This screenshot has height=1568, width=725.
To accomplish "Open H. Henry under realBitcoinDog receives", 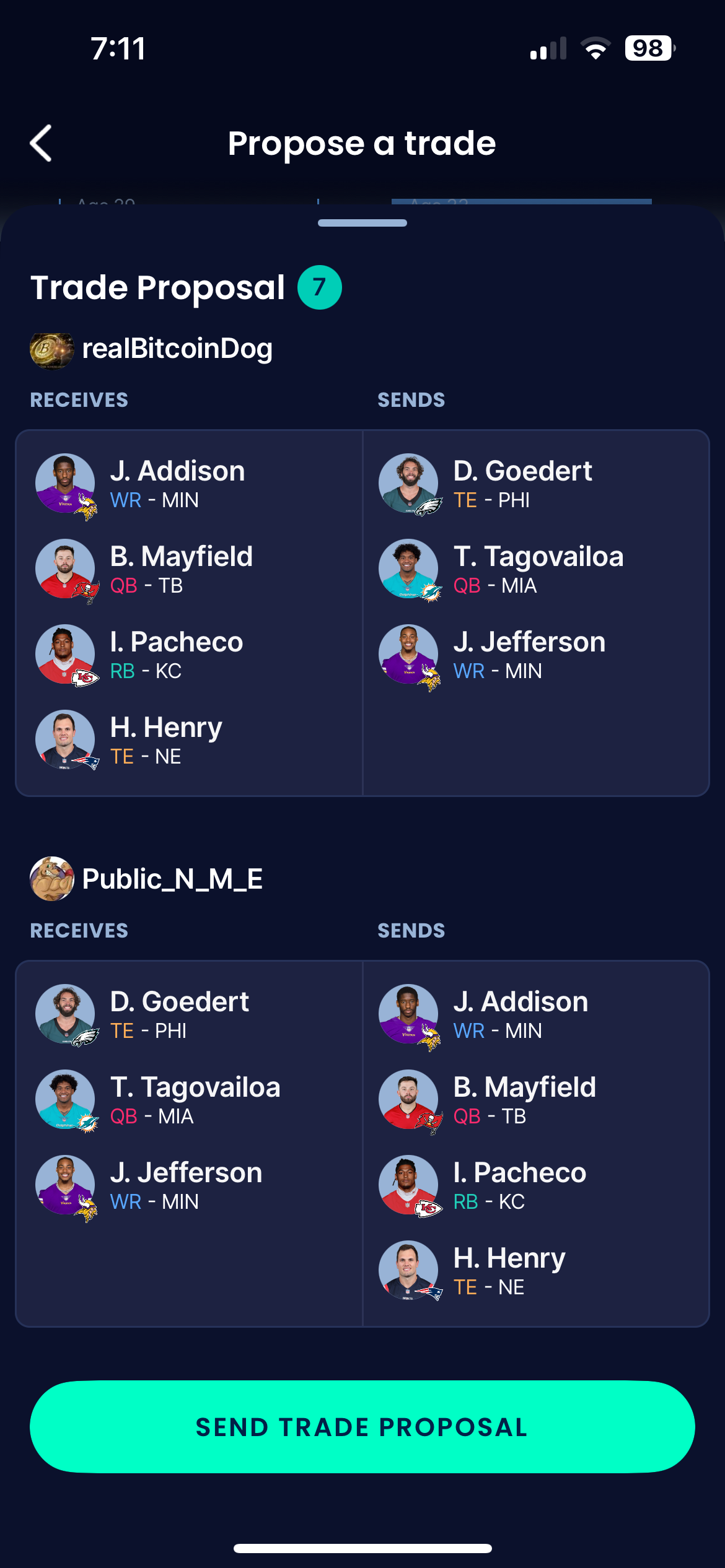I will pos(166,740).
